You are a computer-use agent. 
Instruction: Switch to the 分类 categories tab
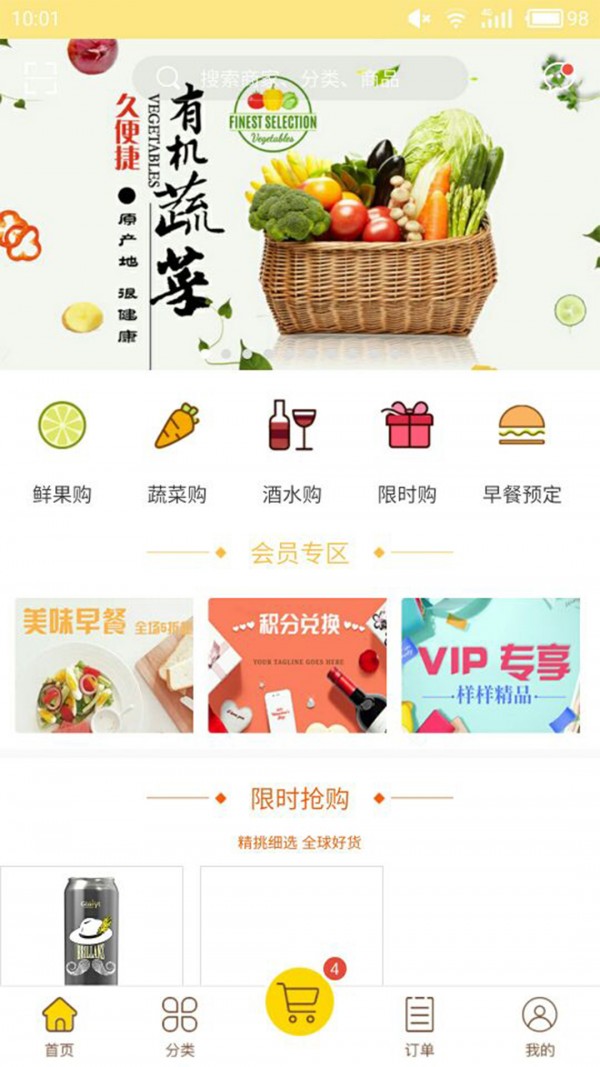point(180,1027)
